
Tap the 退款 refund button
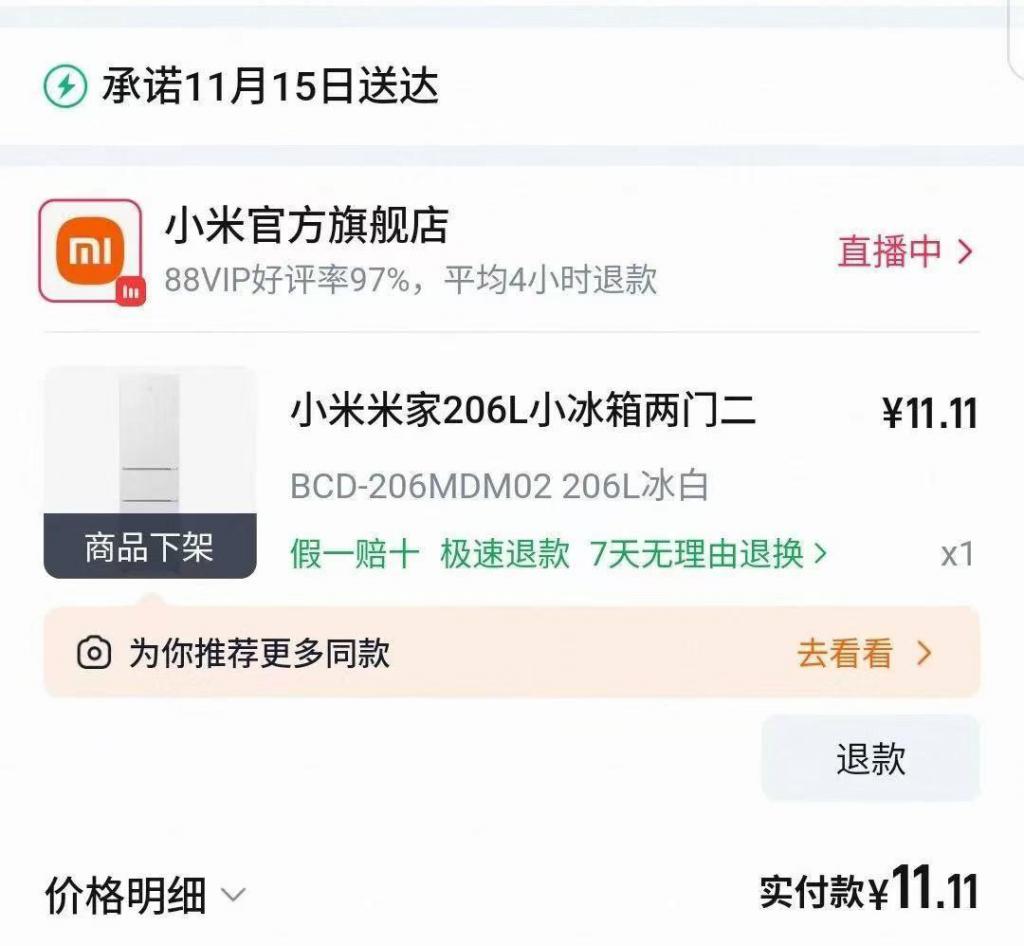[x=870, y=758]
